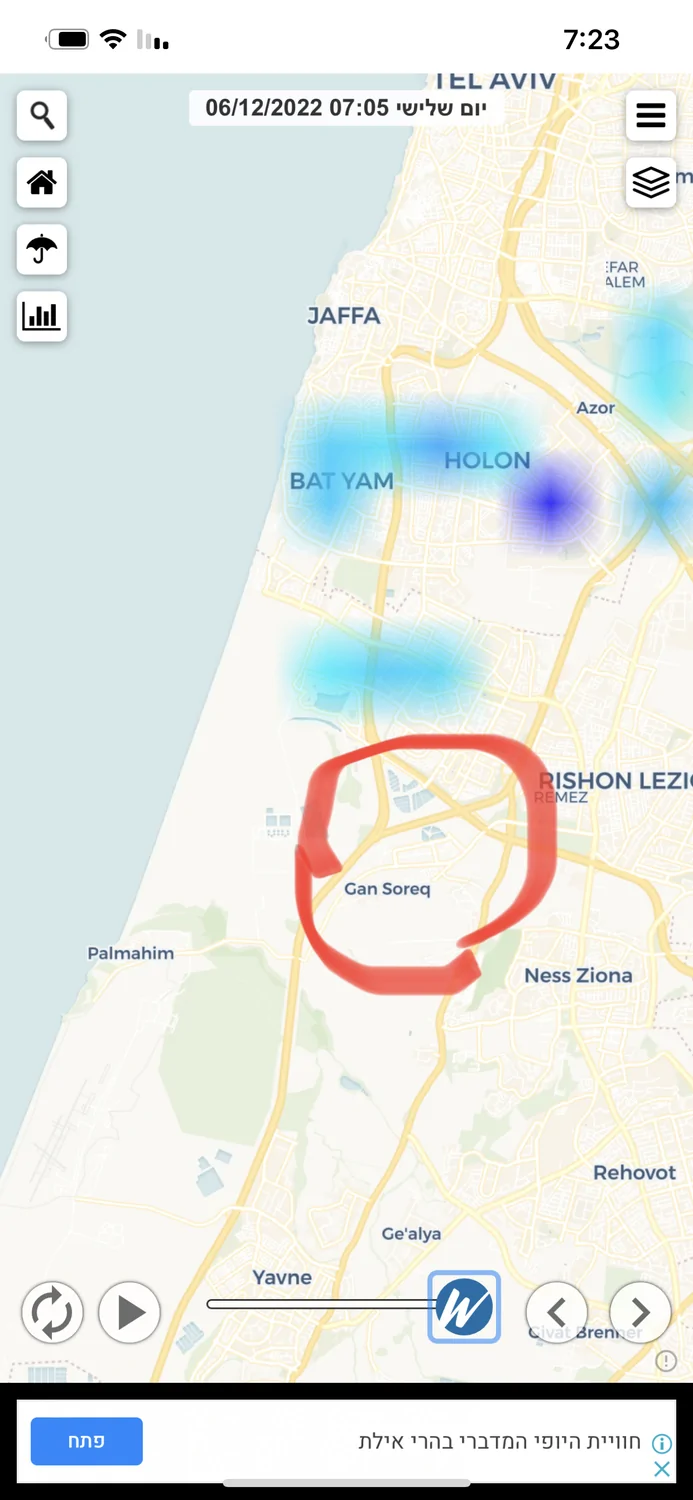
Task: Tap the radar timeline slider handle
Action: 464,1307
